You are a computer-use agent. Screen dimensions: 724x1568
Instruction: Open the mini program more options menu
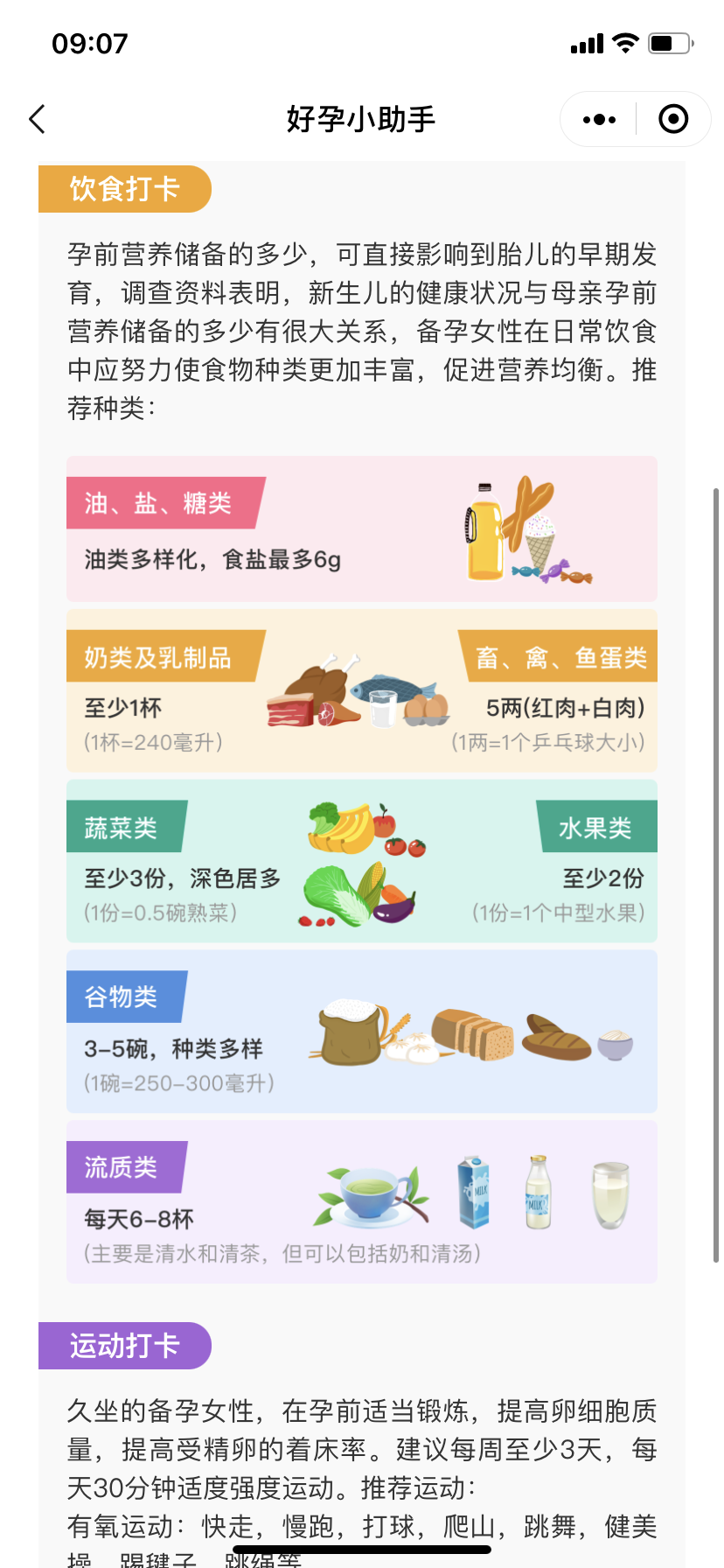(599, 119)
